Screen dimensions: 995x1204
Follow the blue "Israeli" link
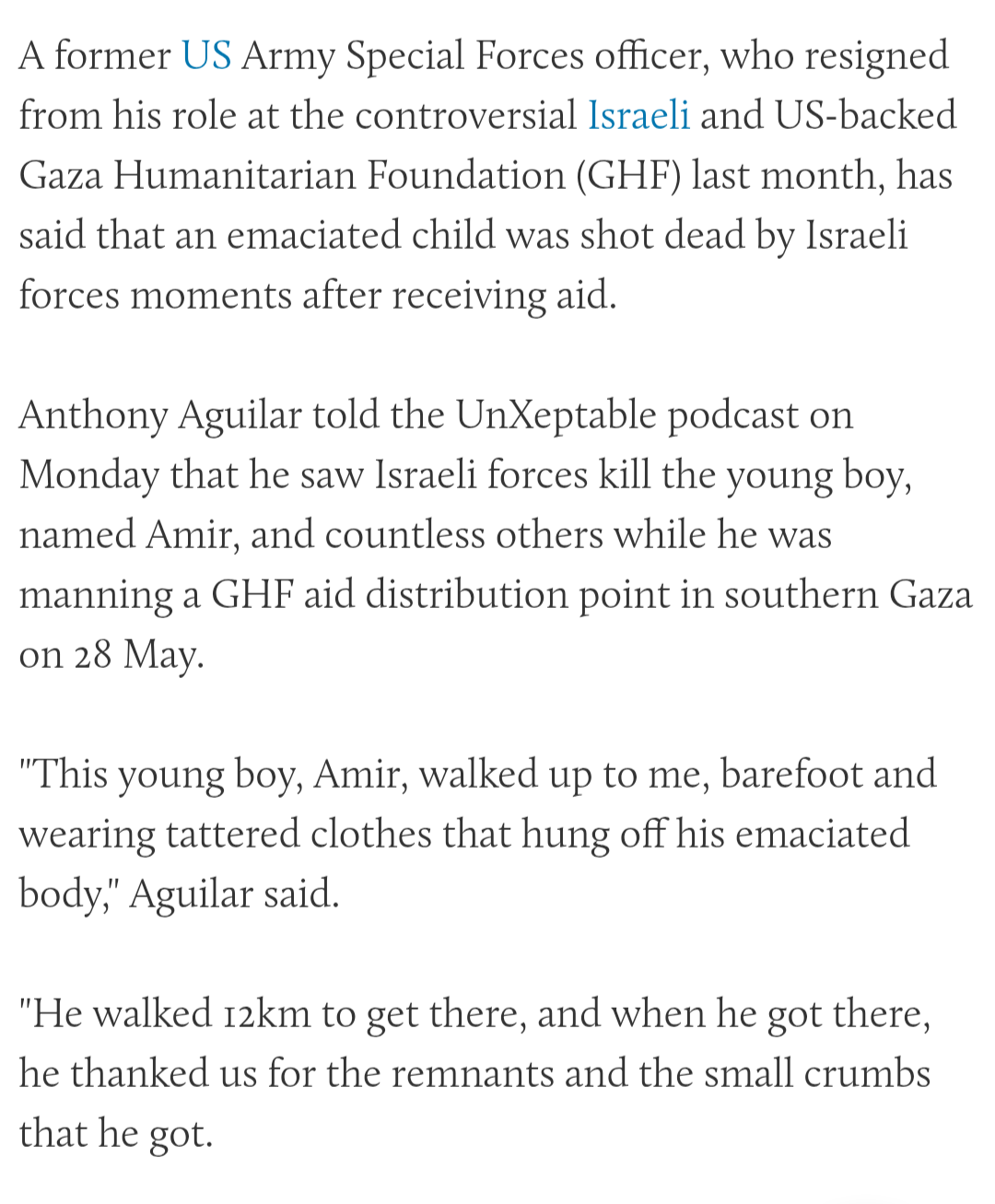pyautogui.click(x=638, y=116)
